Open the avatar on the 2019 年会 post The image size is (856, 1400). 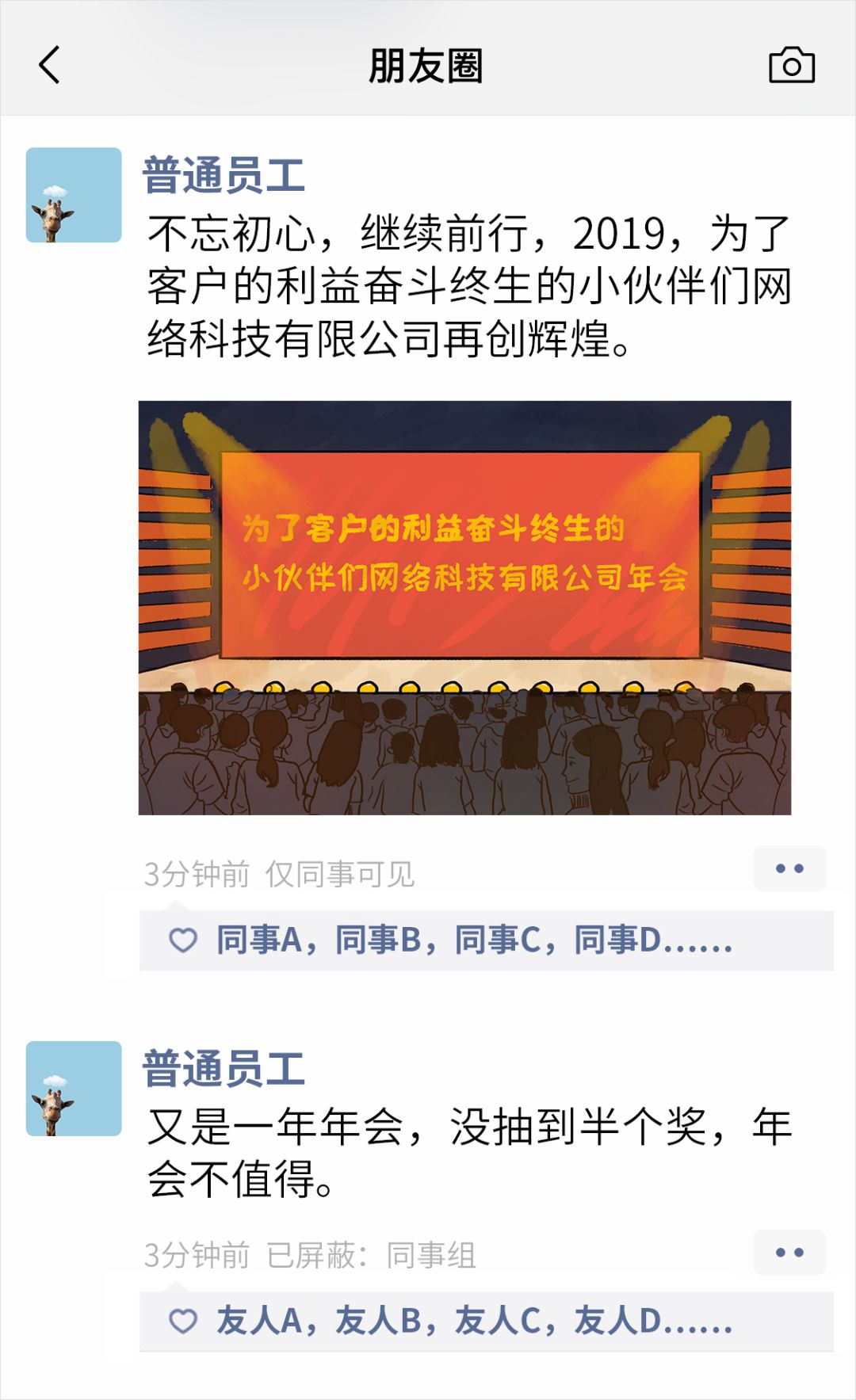click(74, 195)
